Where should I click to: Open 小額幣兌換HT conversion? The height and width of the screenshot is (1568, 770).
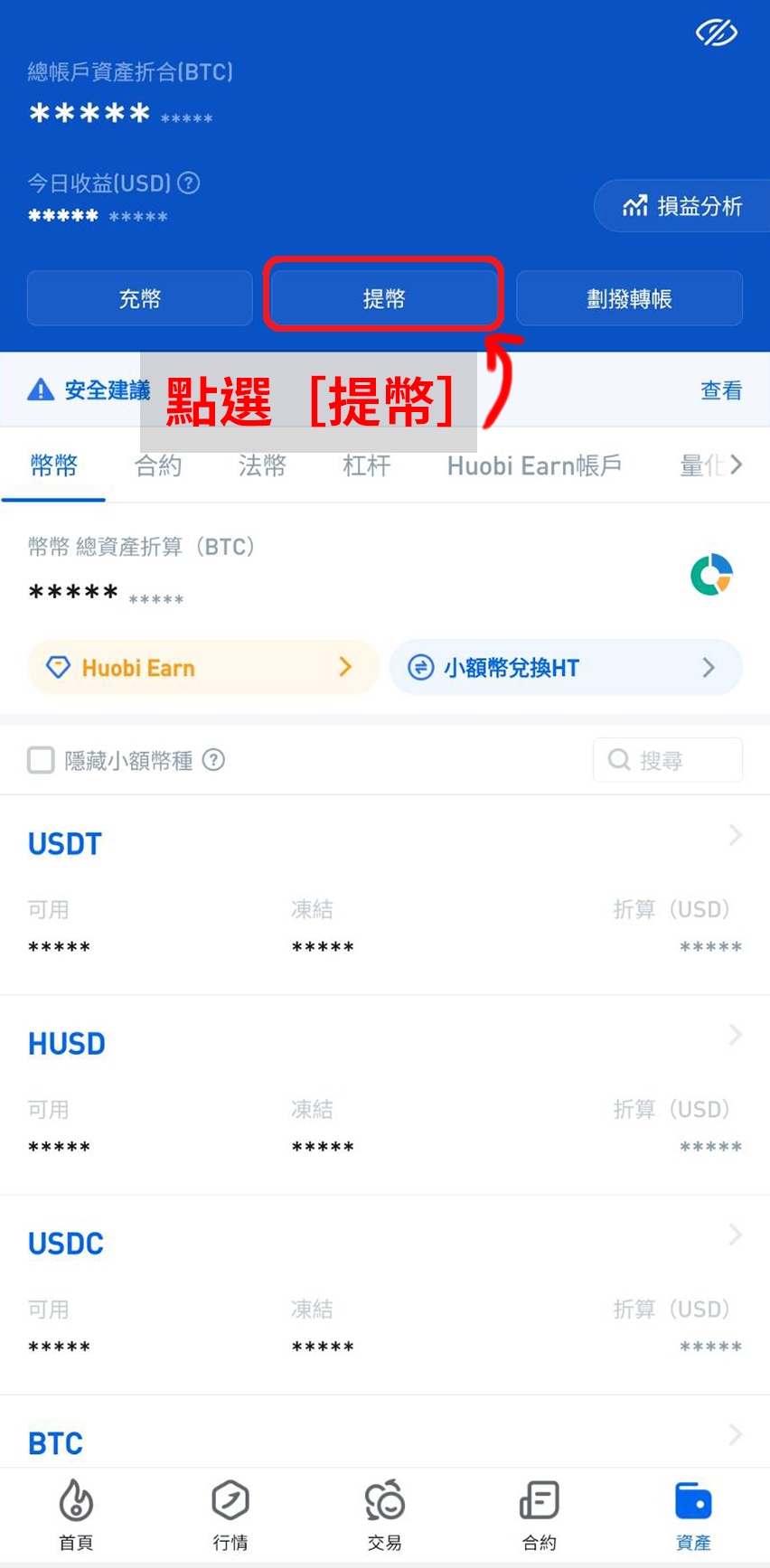(x=566, y=668)
